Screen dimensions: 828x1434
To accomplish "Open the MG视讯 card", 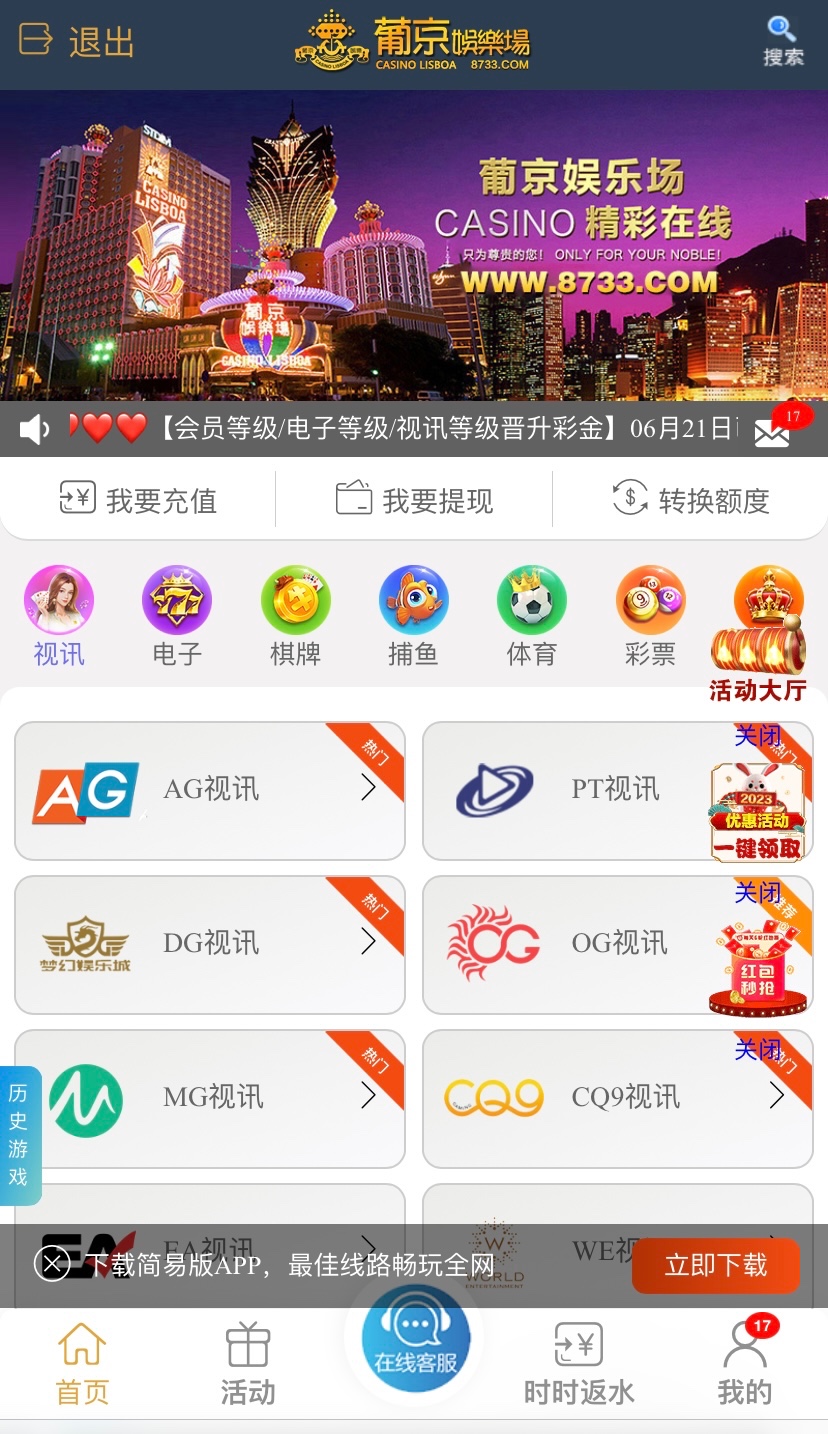I will (209, 1098).
